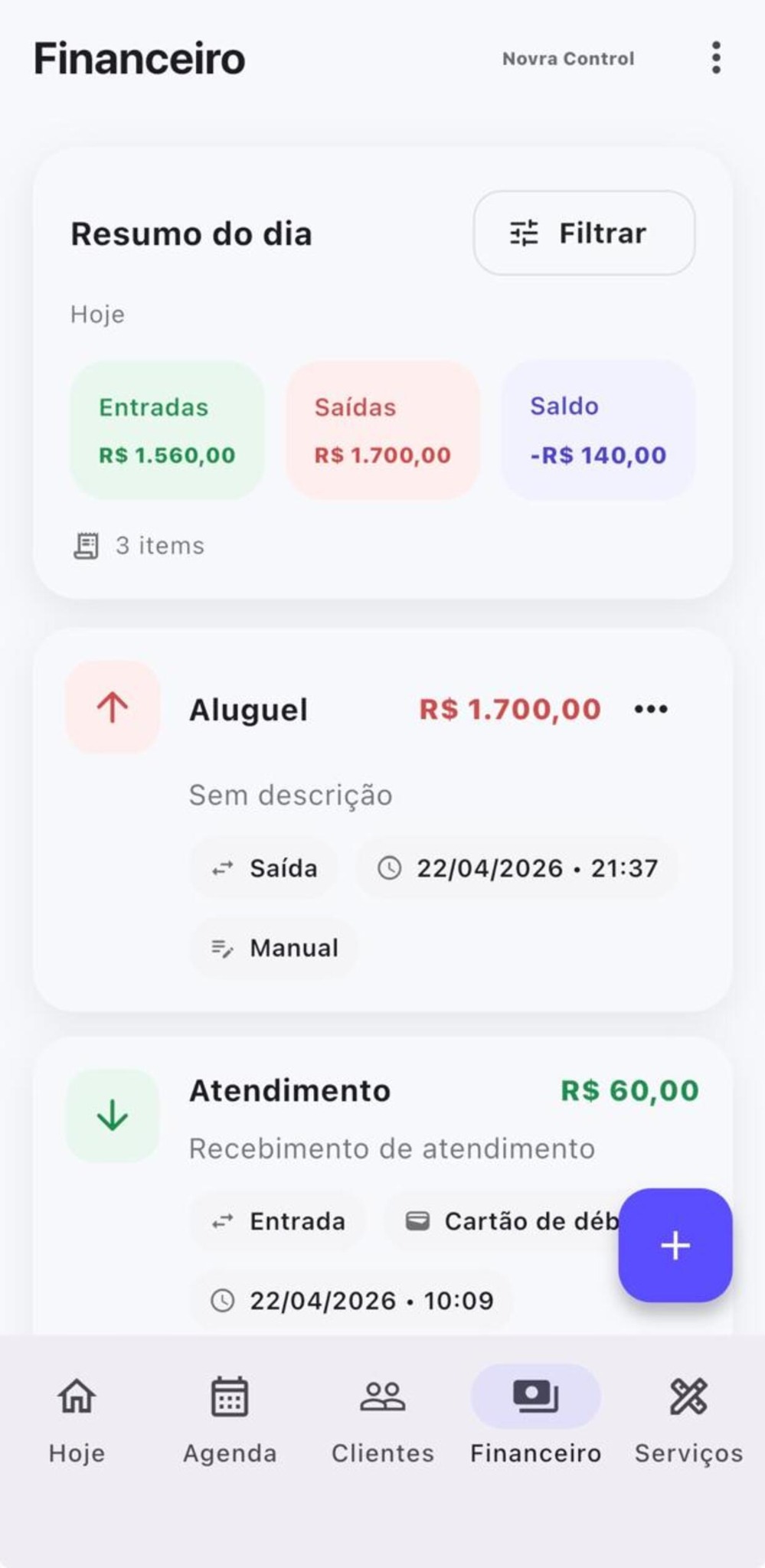Click the green inflow arrow on Atendimento

click(112, 1115)
